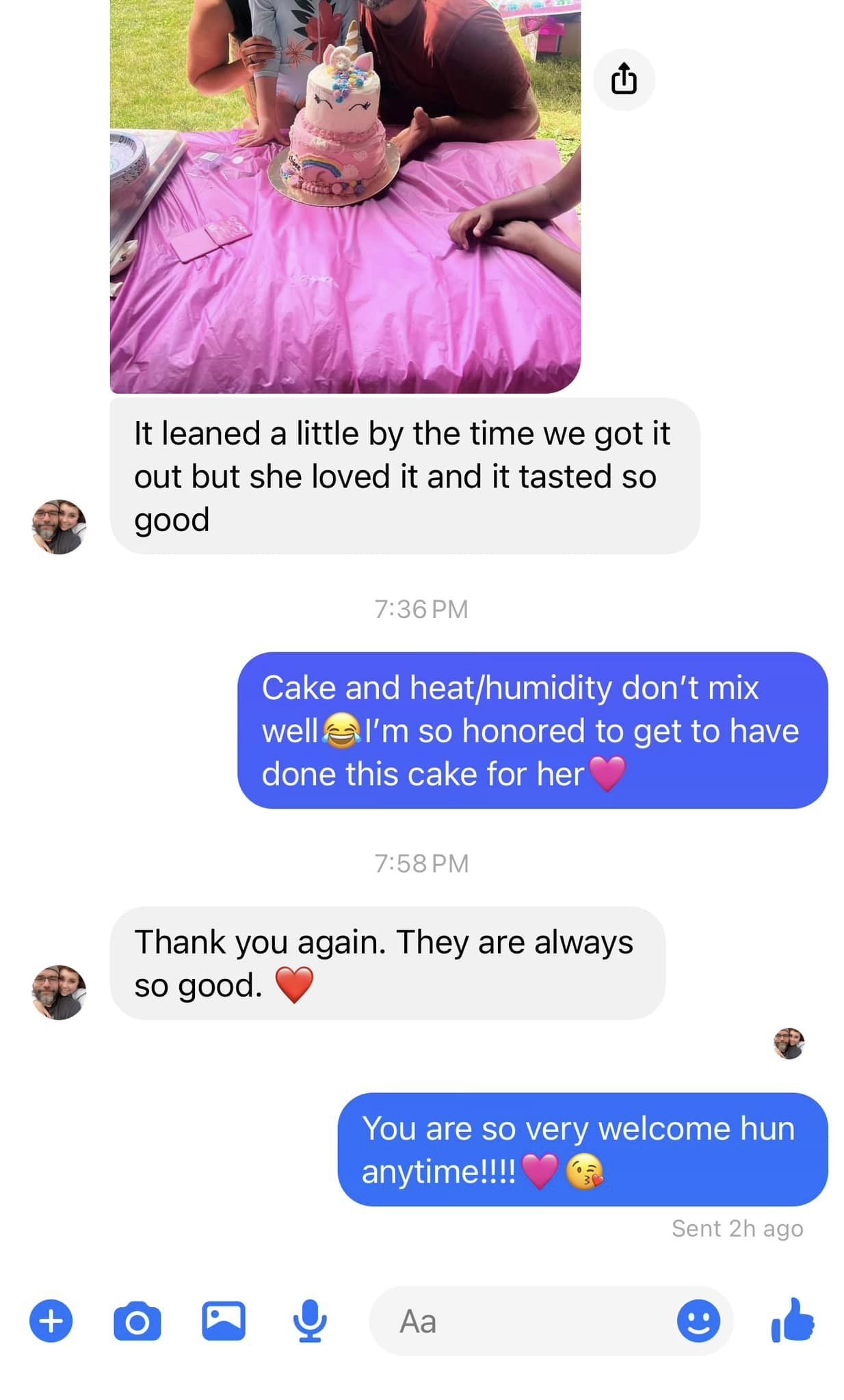Open the plus attachments menu
This screenshot has height=1400, width=844.
(51, 1321)
